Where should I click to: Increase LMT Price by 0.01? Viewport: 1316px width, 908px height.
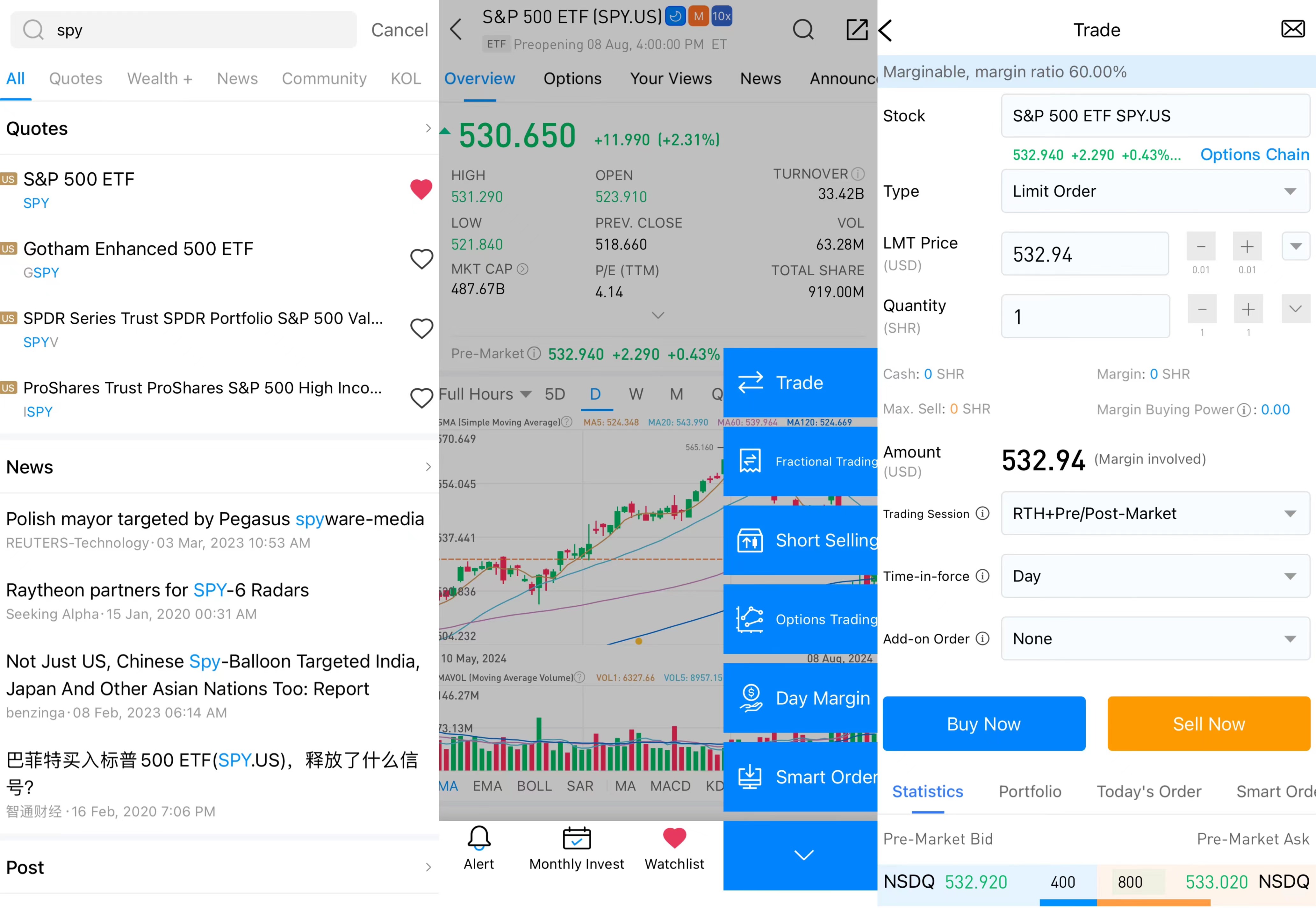(1247, 247)
